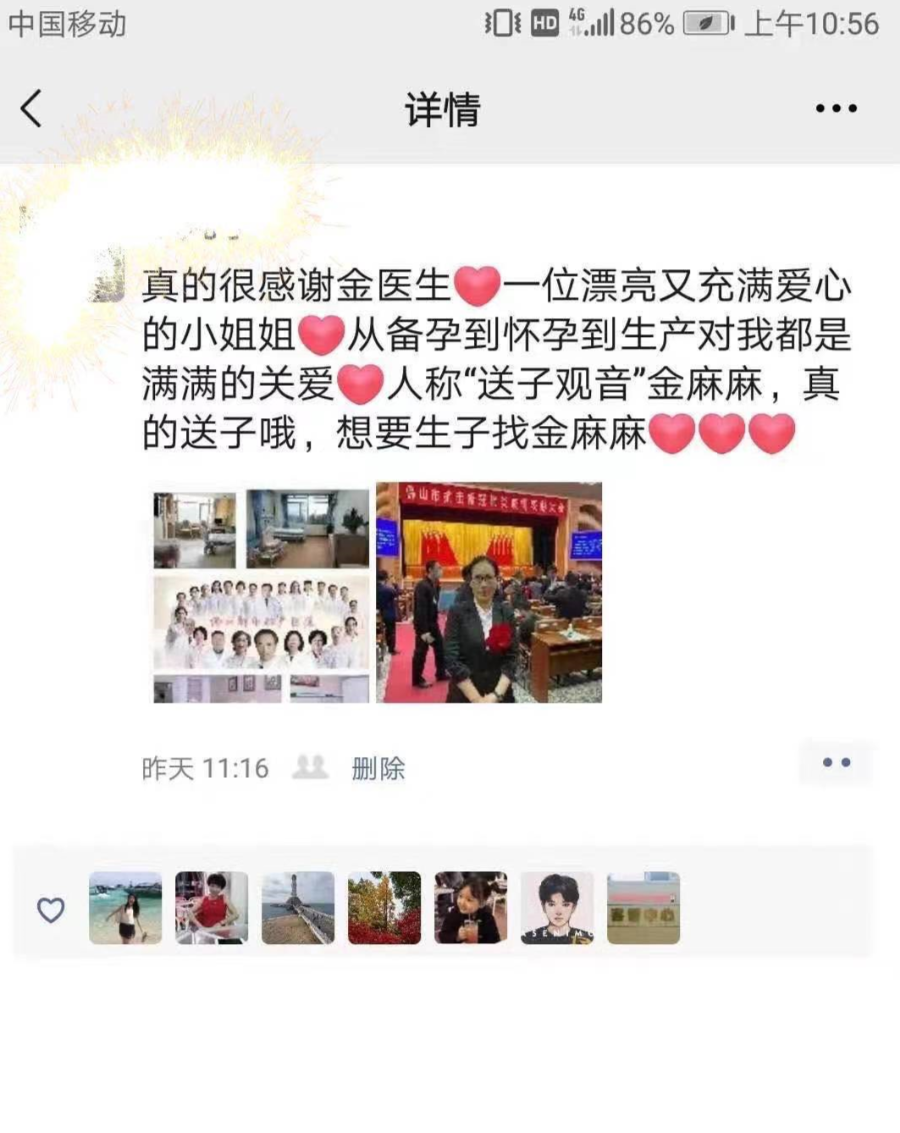The image size is (900, 1133).
Task: View the liker with the cartoon boy avatar
Action: tap(557, 908)
